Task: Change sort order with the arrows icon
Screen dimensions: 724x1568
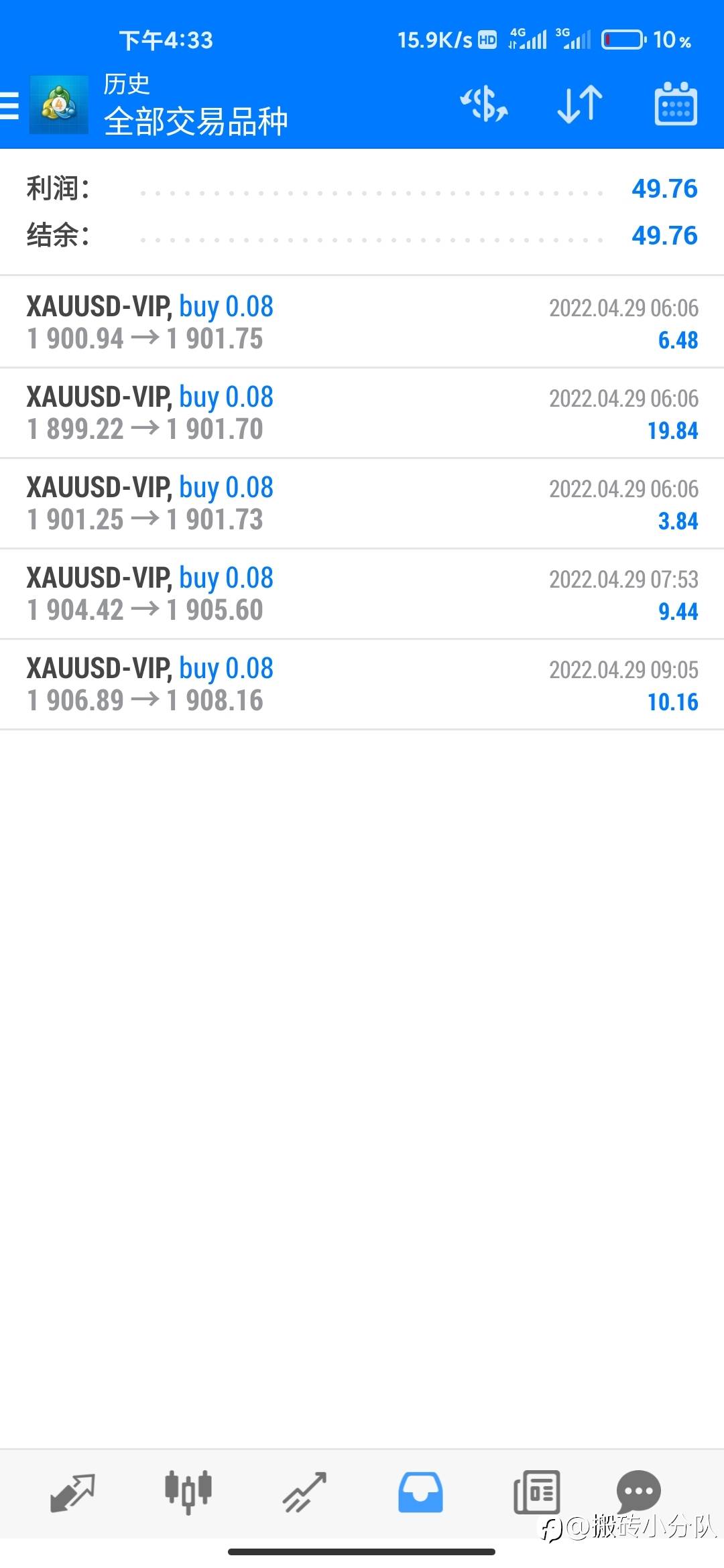Action: 580,105
